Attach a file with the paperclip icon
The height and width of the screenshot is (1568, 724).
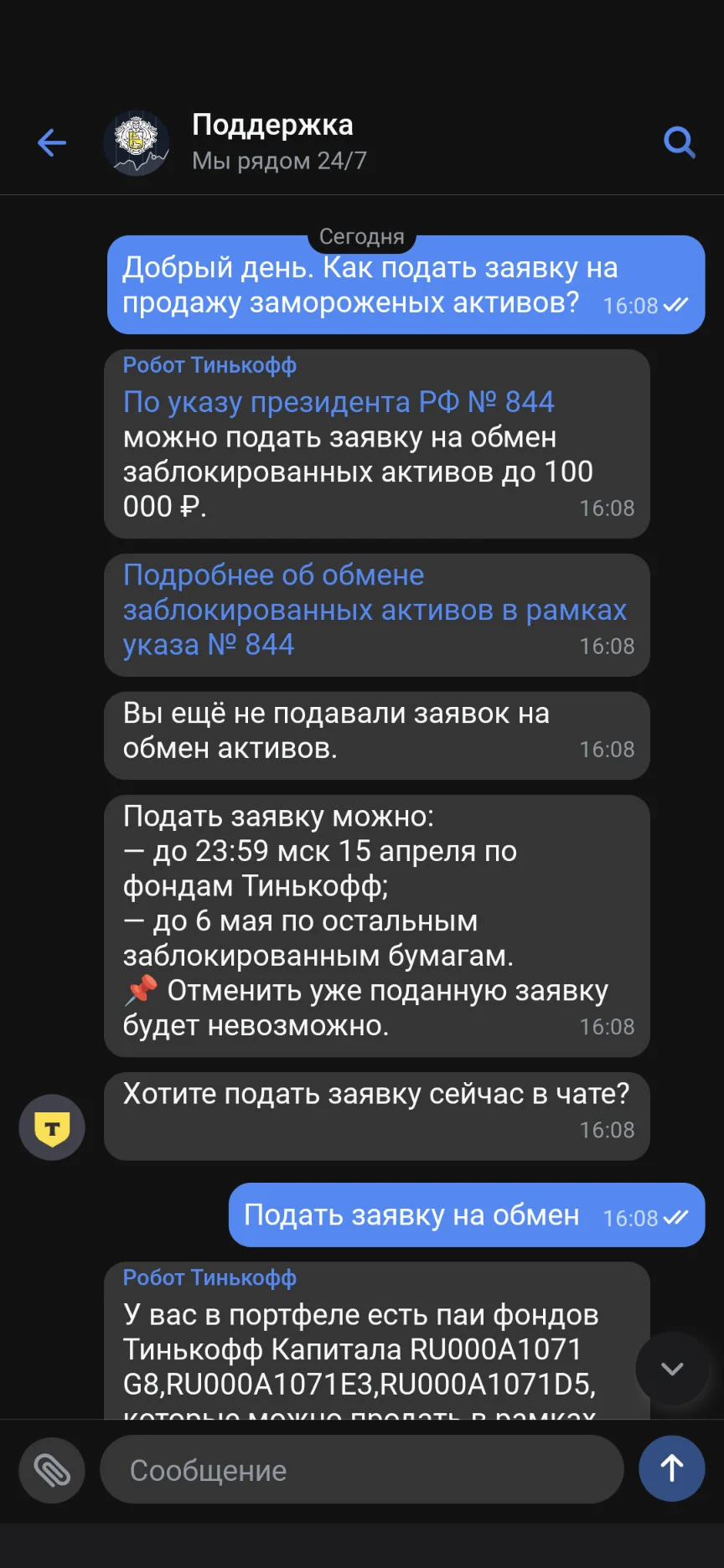click(x=52, y=1470)
